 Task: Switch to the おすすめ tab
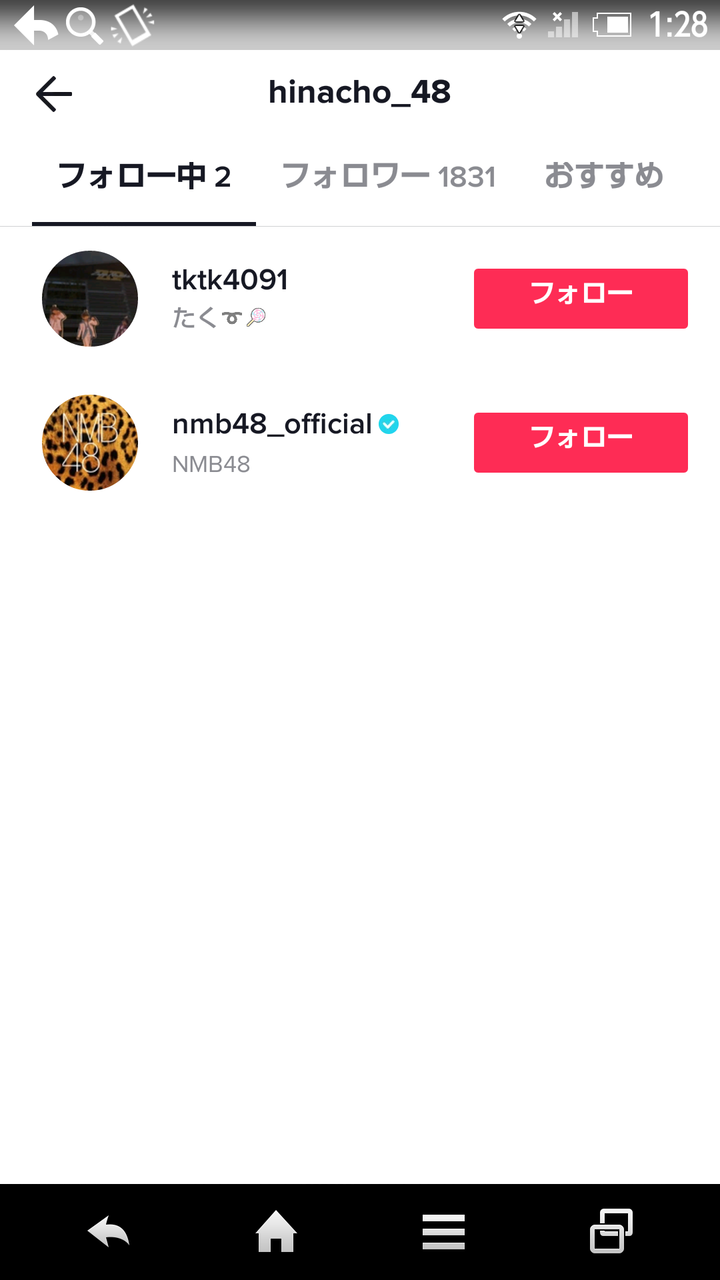pos(604,177)
